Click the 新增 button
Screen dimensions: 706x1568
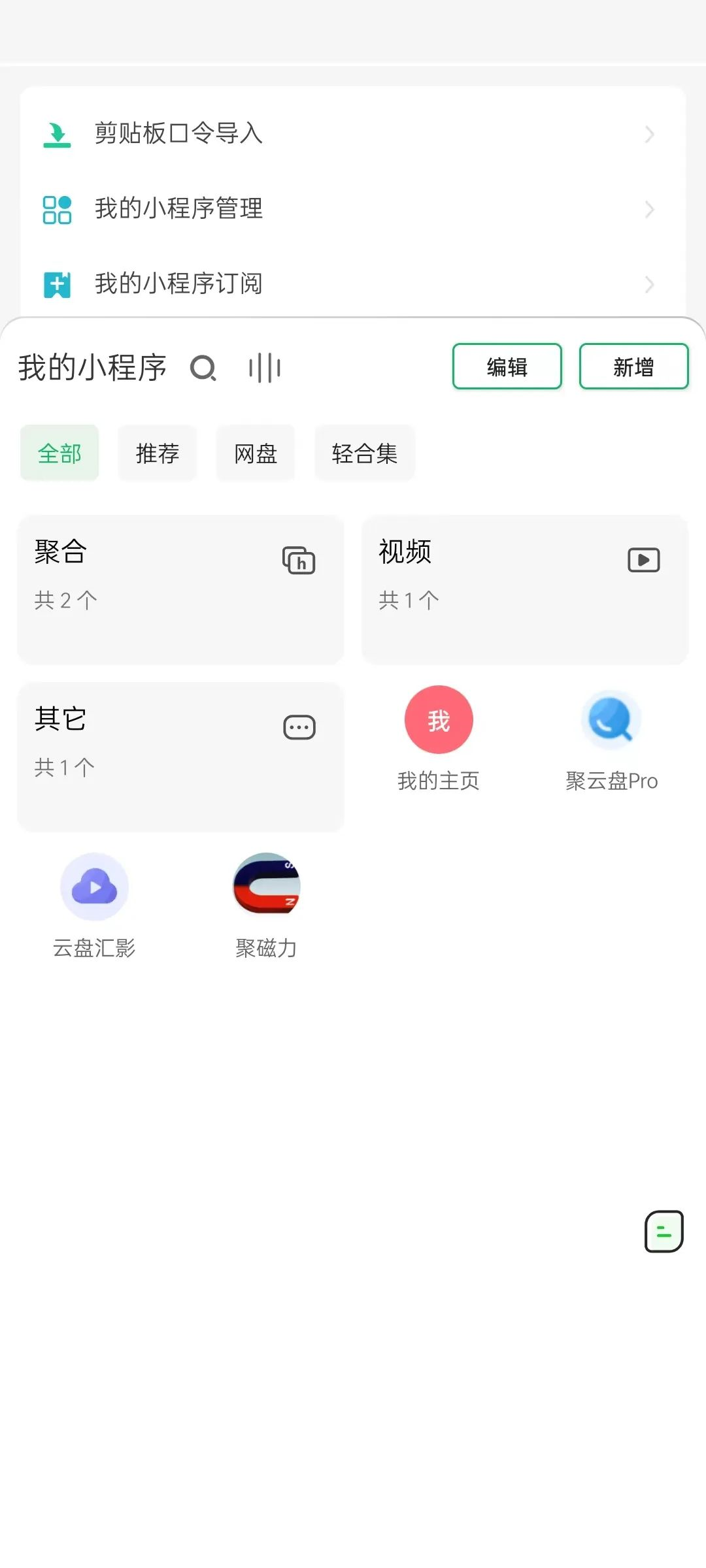[x=633, y=367]
